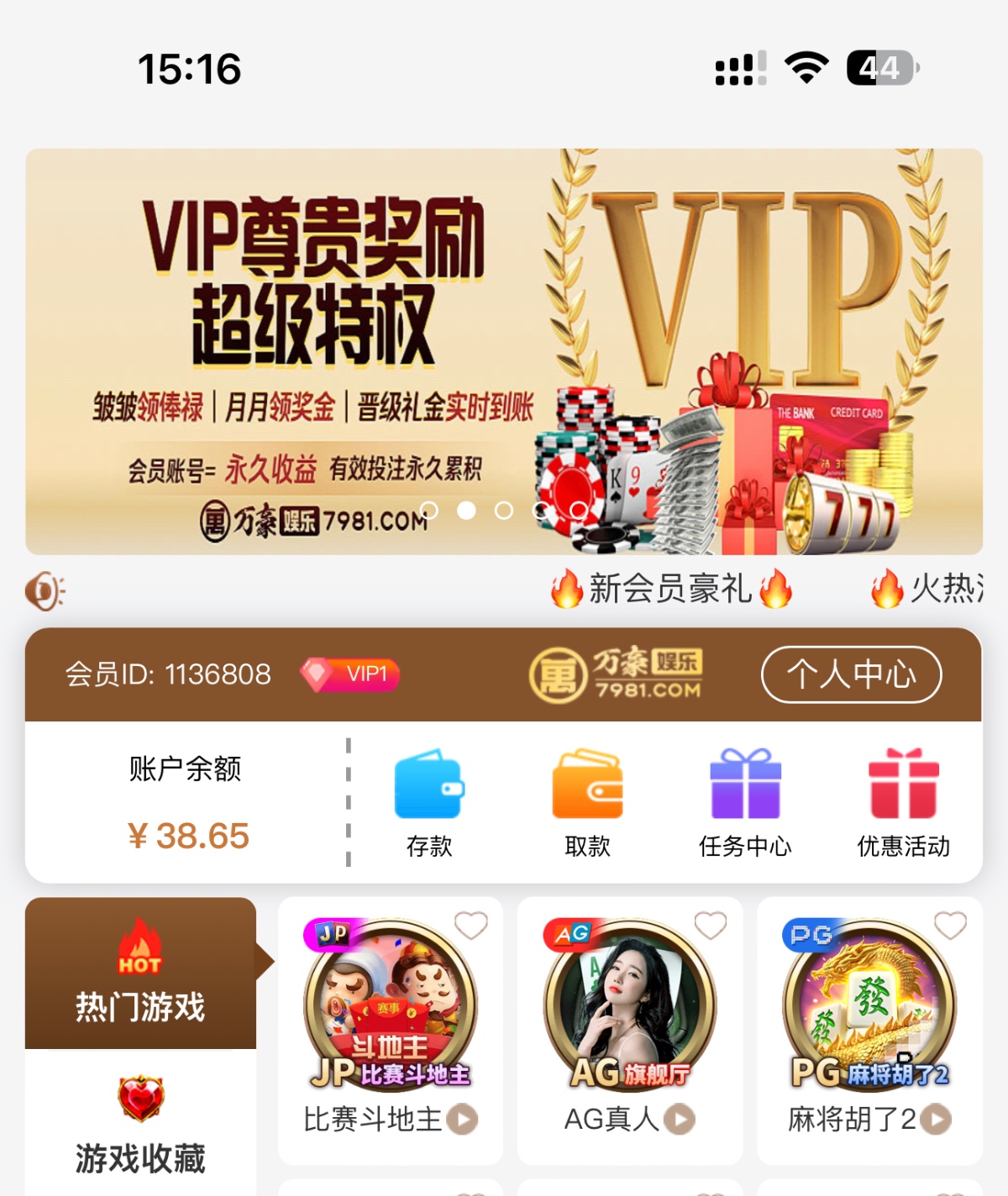The width and height of the screenshot is (1008, 1196).
Task: Jump to the second banner slide dot
Action: (x=466, y=511)
